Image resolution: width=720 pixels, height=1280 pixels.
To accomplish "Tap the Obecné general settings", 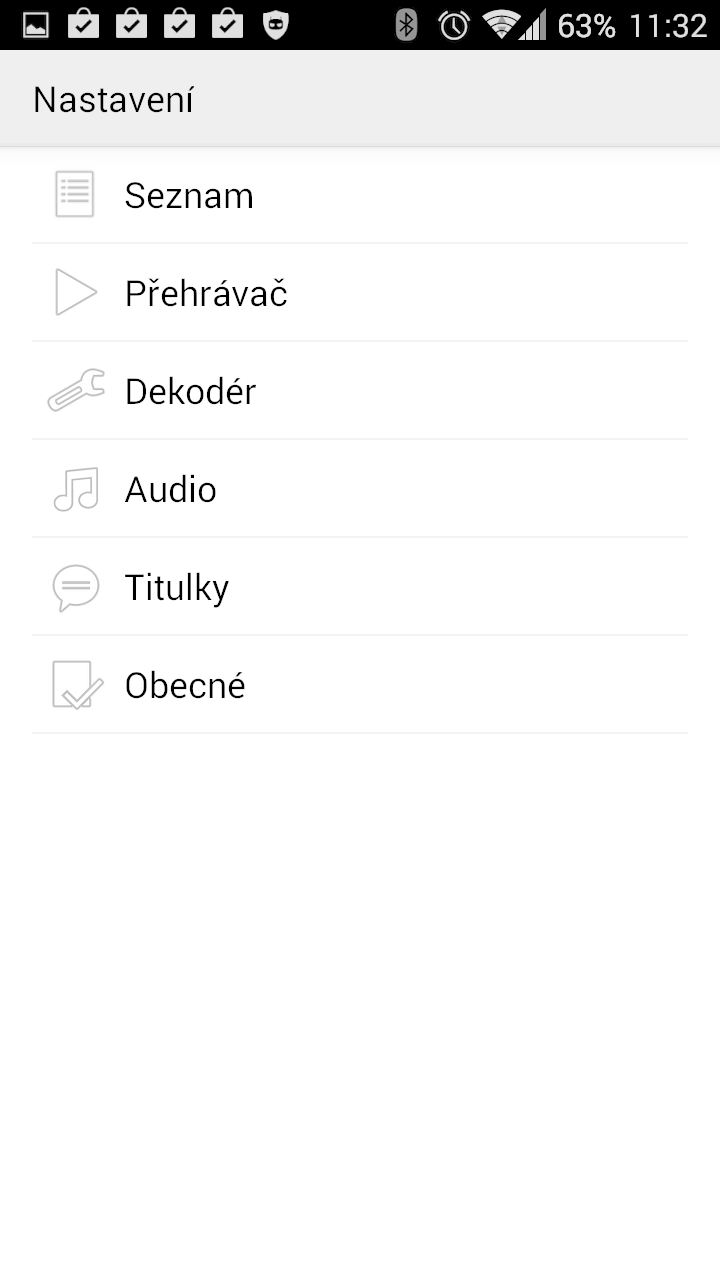I will [360, 685].
